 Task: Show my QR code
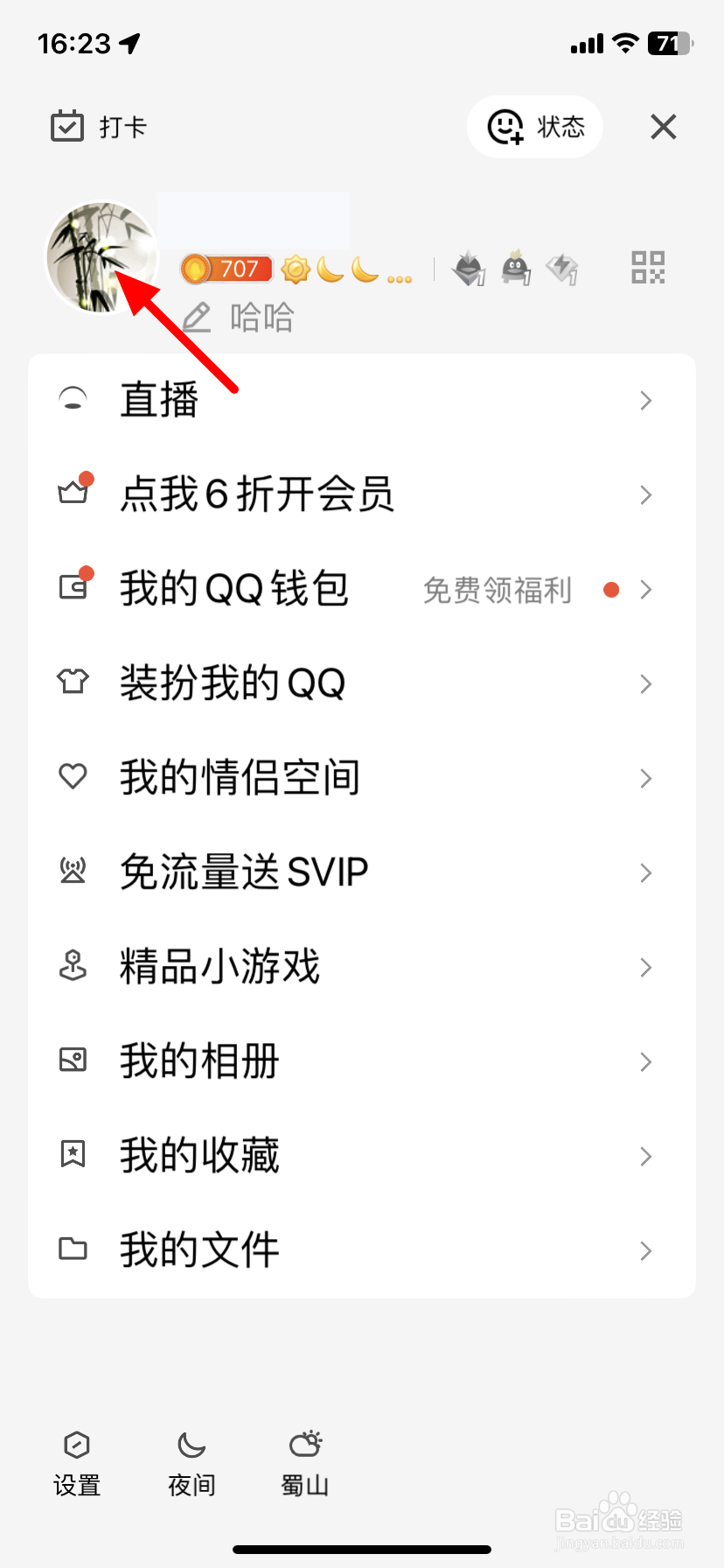click(x=647, y=269)
